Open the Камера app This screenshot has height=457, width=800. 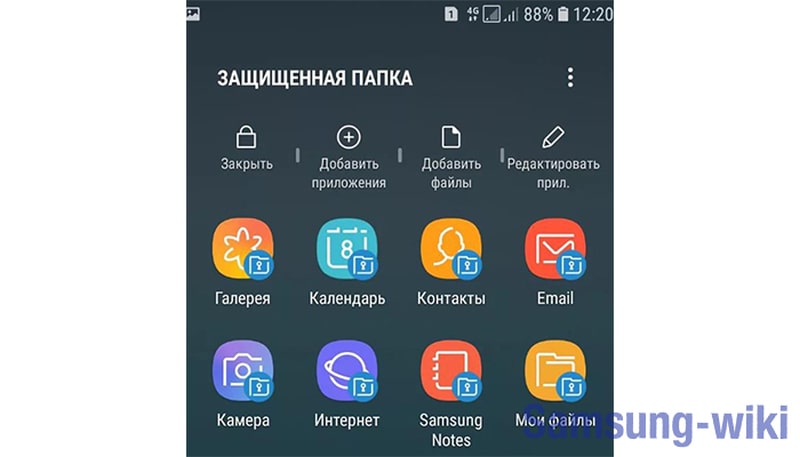click(243, 370)
